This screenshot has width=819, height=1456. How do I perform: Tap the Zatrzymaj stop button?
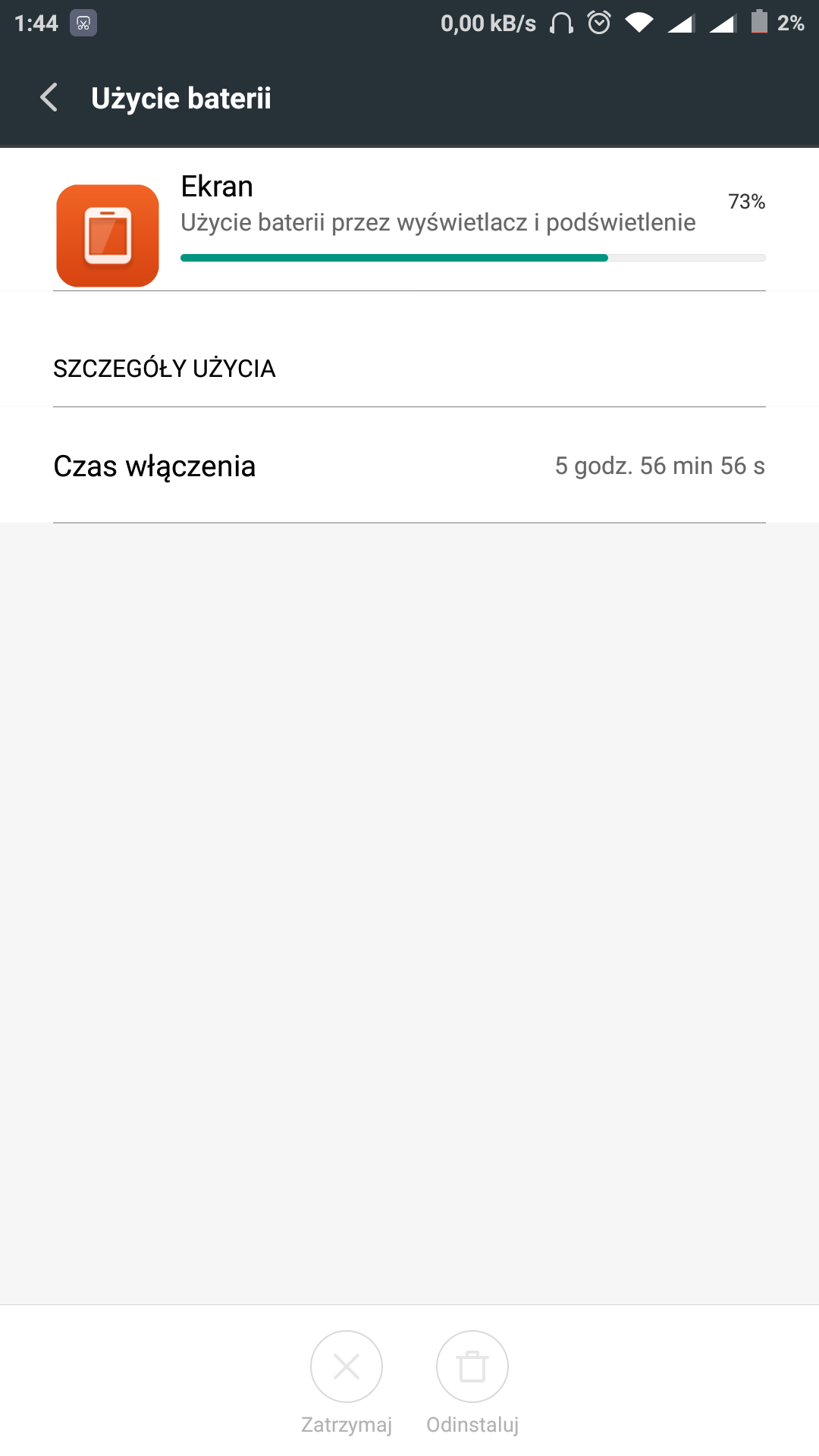(347, 1367)
